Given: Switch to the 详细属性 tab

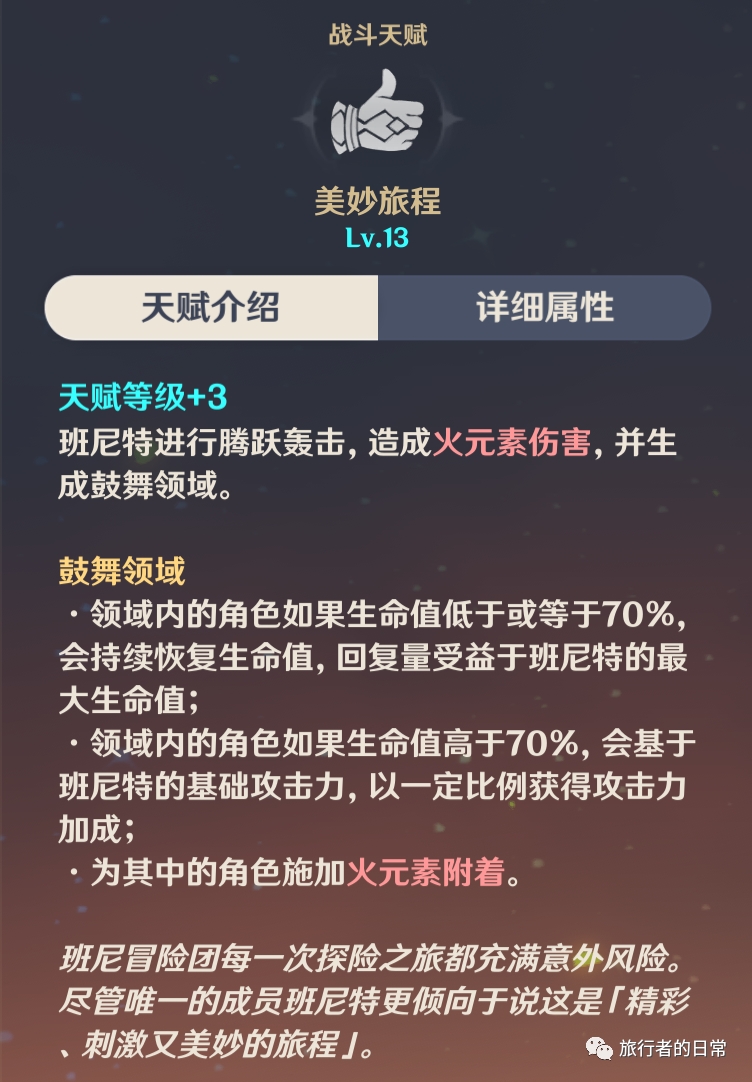Looking at the screenshot, I should [544, 308].
